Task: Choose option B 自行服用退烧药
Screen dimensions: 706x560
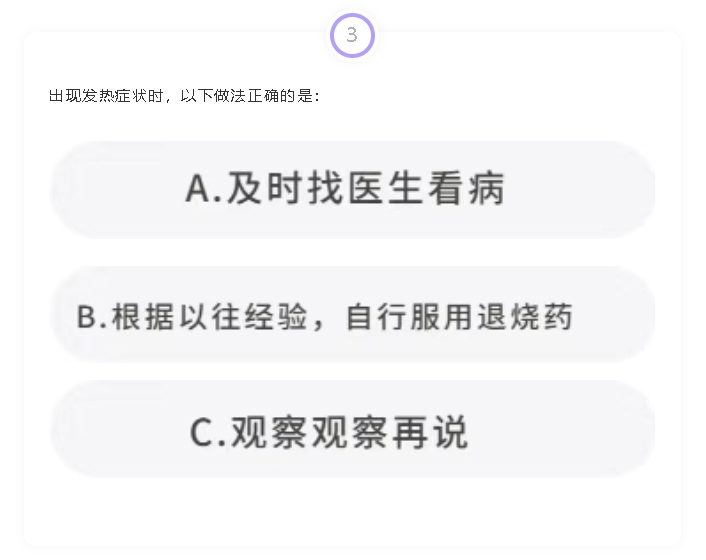Action: pyautogui.click(x=352, y=316)
